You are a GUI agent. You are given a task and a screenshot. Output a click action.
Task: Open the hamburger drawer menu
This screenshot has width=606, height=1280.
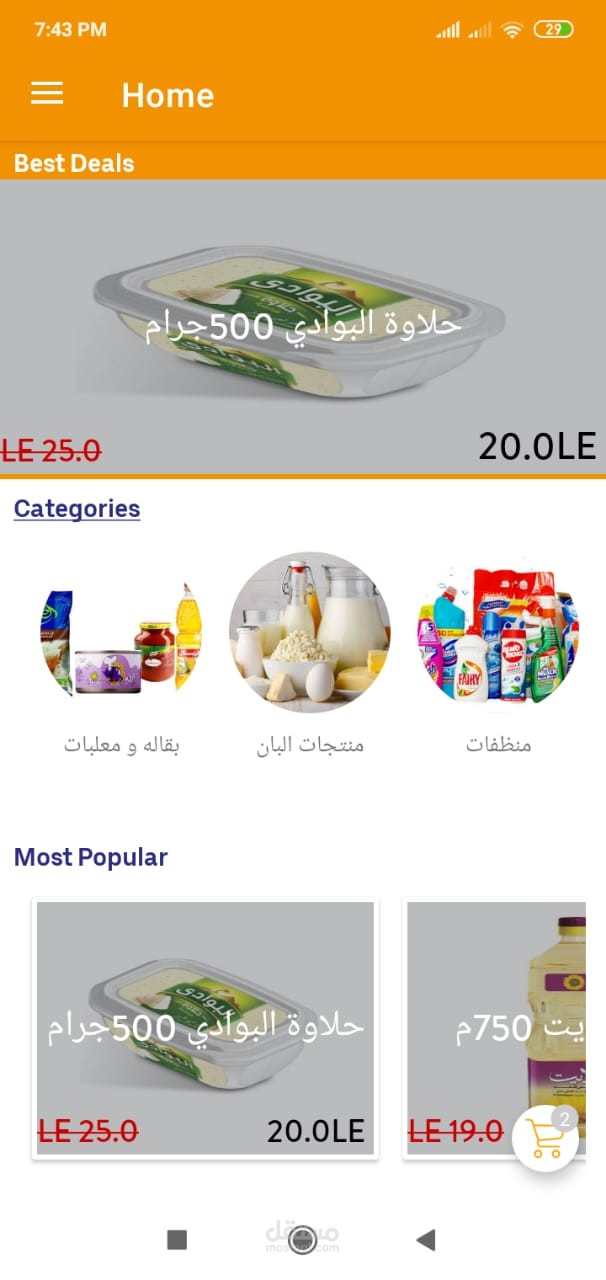(x=47, y=94)
